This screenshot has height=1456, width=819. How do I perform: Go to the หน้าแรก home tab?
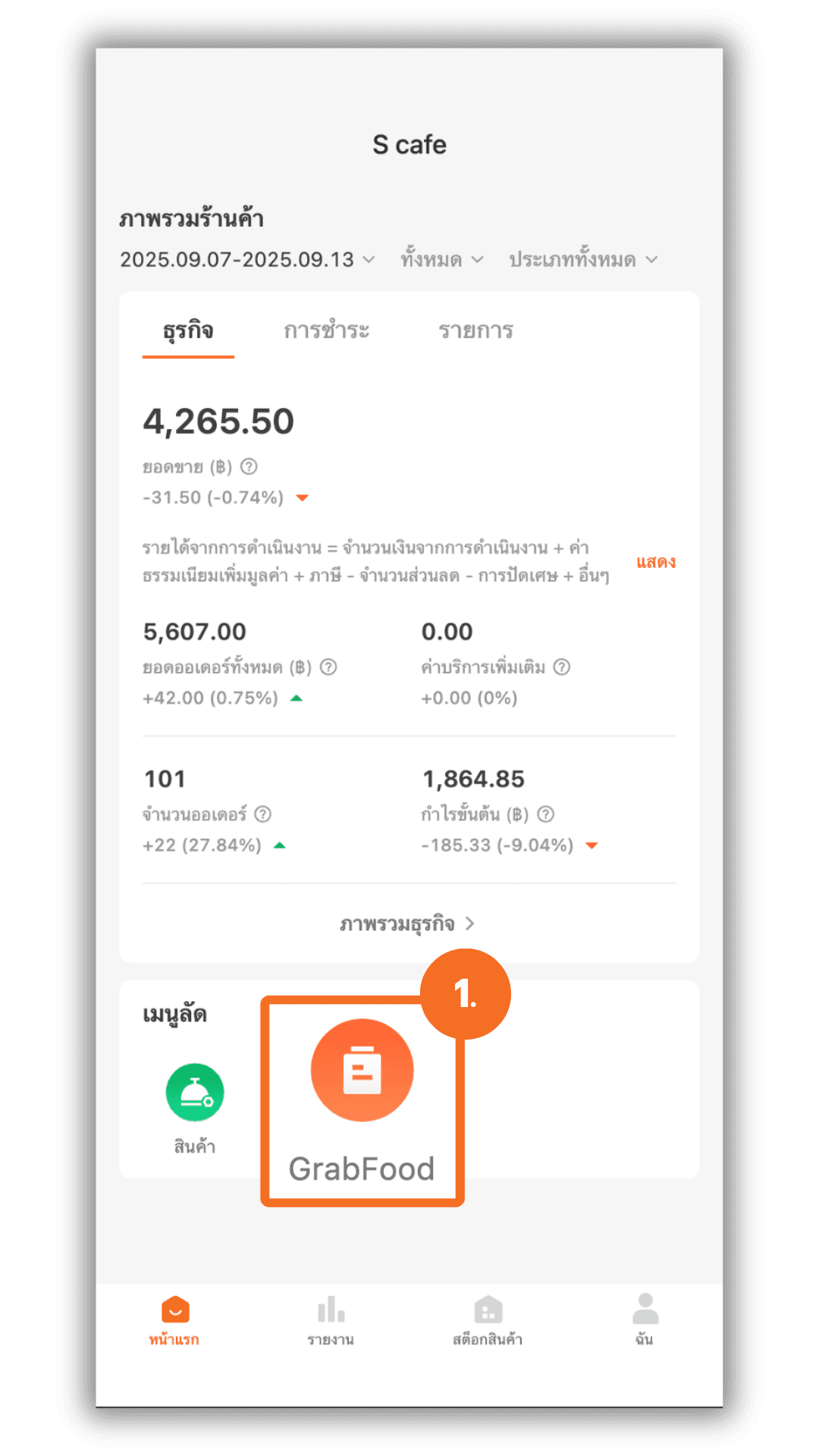[174, 1319]
